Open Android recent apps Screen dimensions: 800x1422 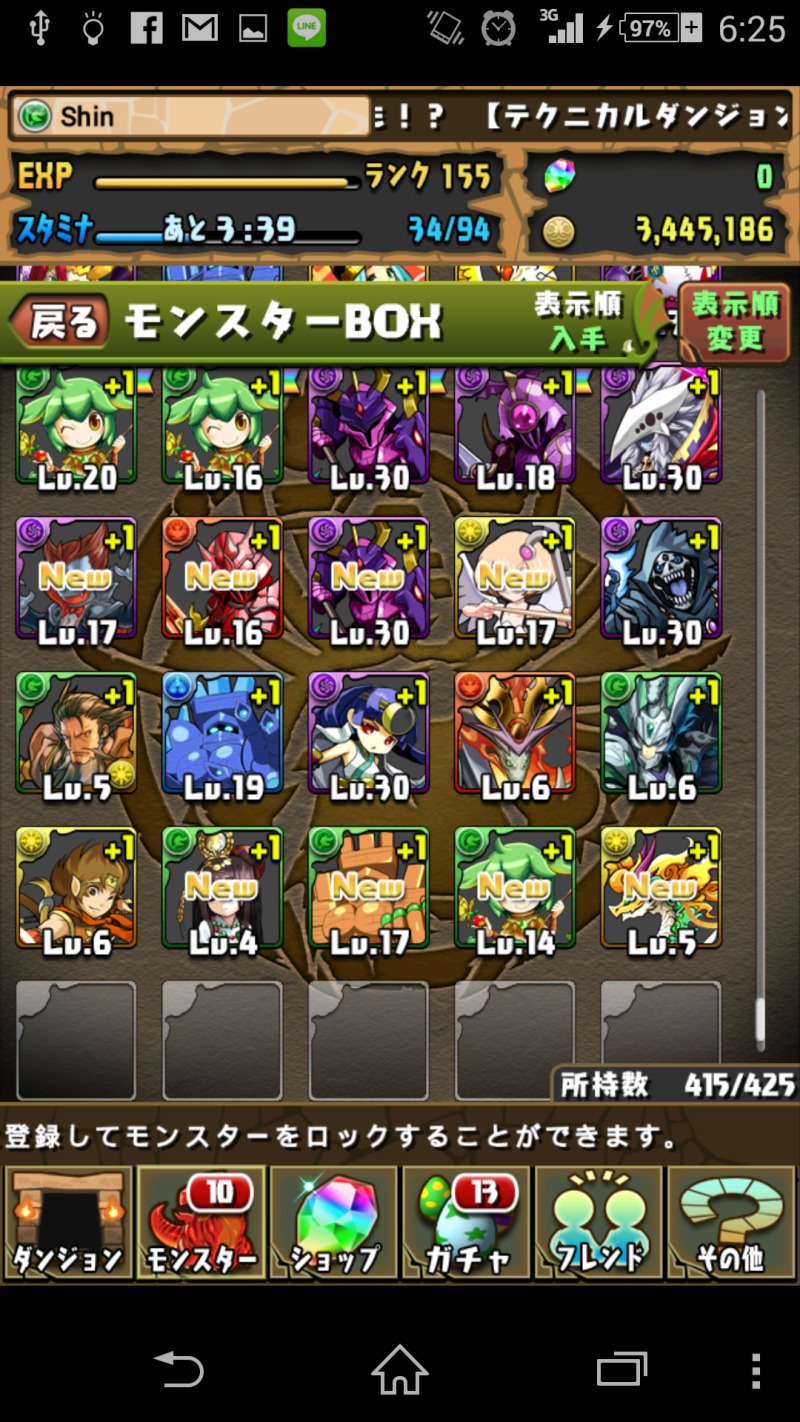pyautogui.click(x=622, y=1369)
